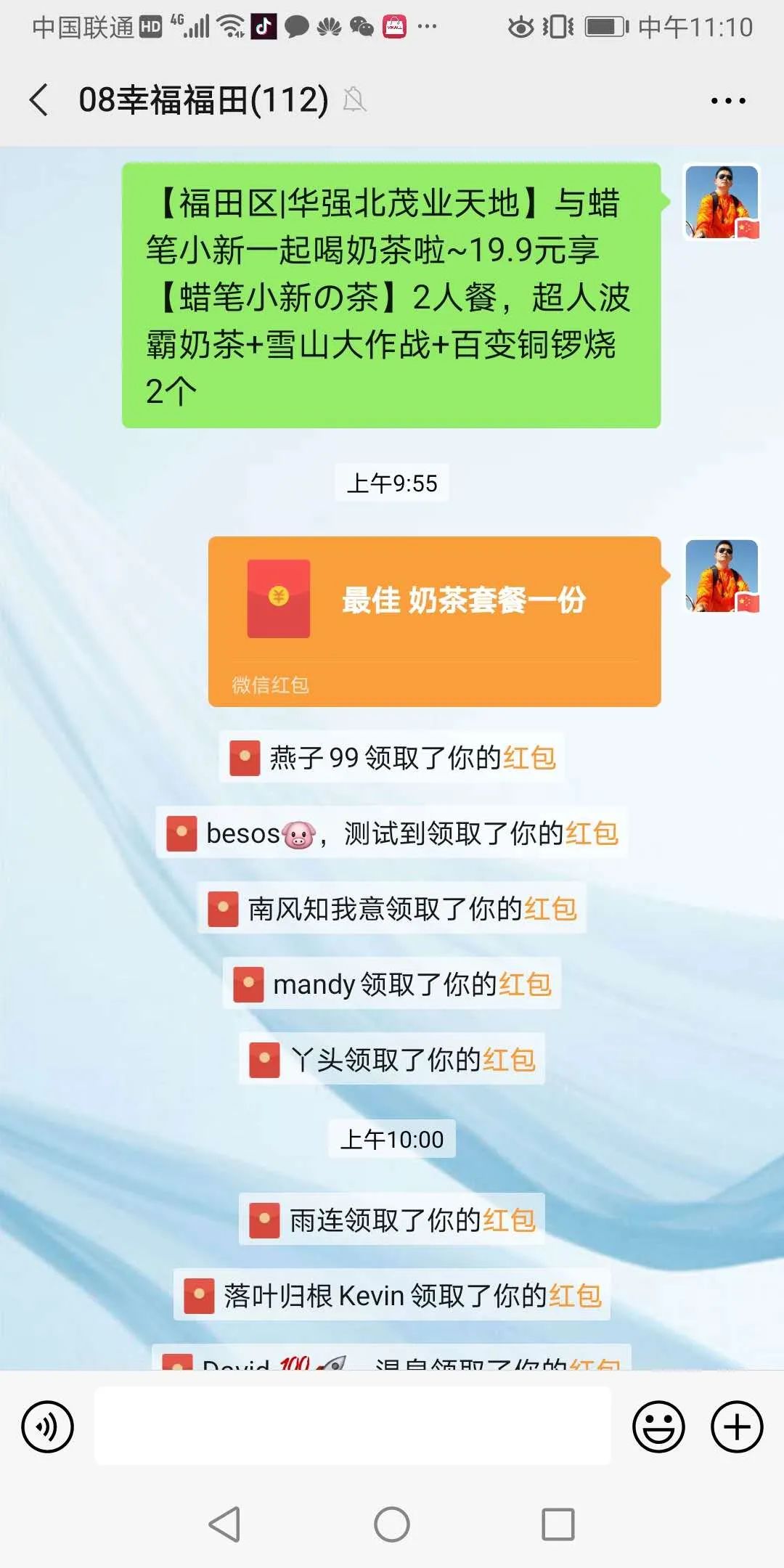Open 红包 link in mandy notice
Screen dimensions: 784x1568
click(525, 984)
